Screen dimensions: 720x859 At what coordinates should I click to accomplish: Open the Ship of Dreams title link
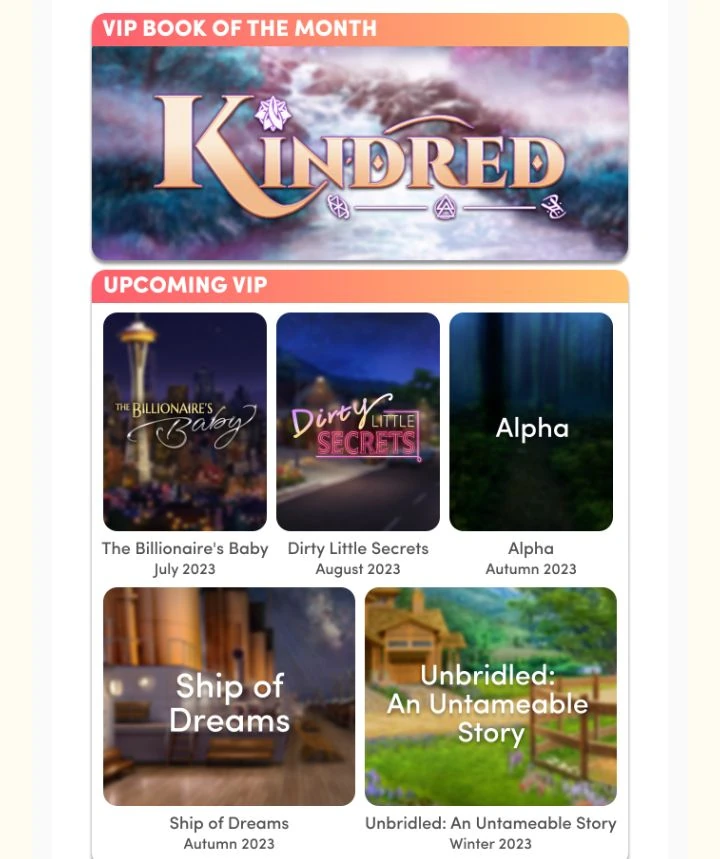pos(228,823)
